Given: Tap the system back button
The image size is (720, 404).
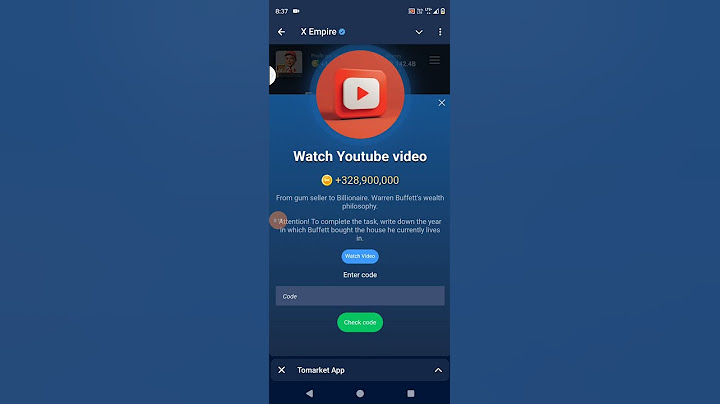Looking at the screenshot, I should pyautogui.click(x=309, y=394).
